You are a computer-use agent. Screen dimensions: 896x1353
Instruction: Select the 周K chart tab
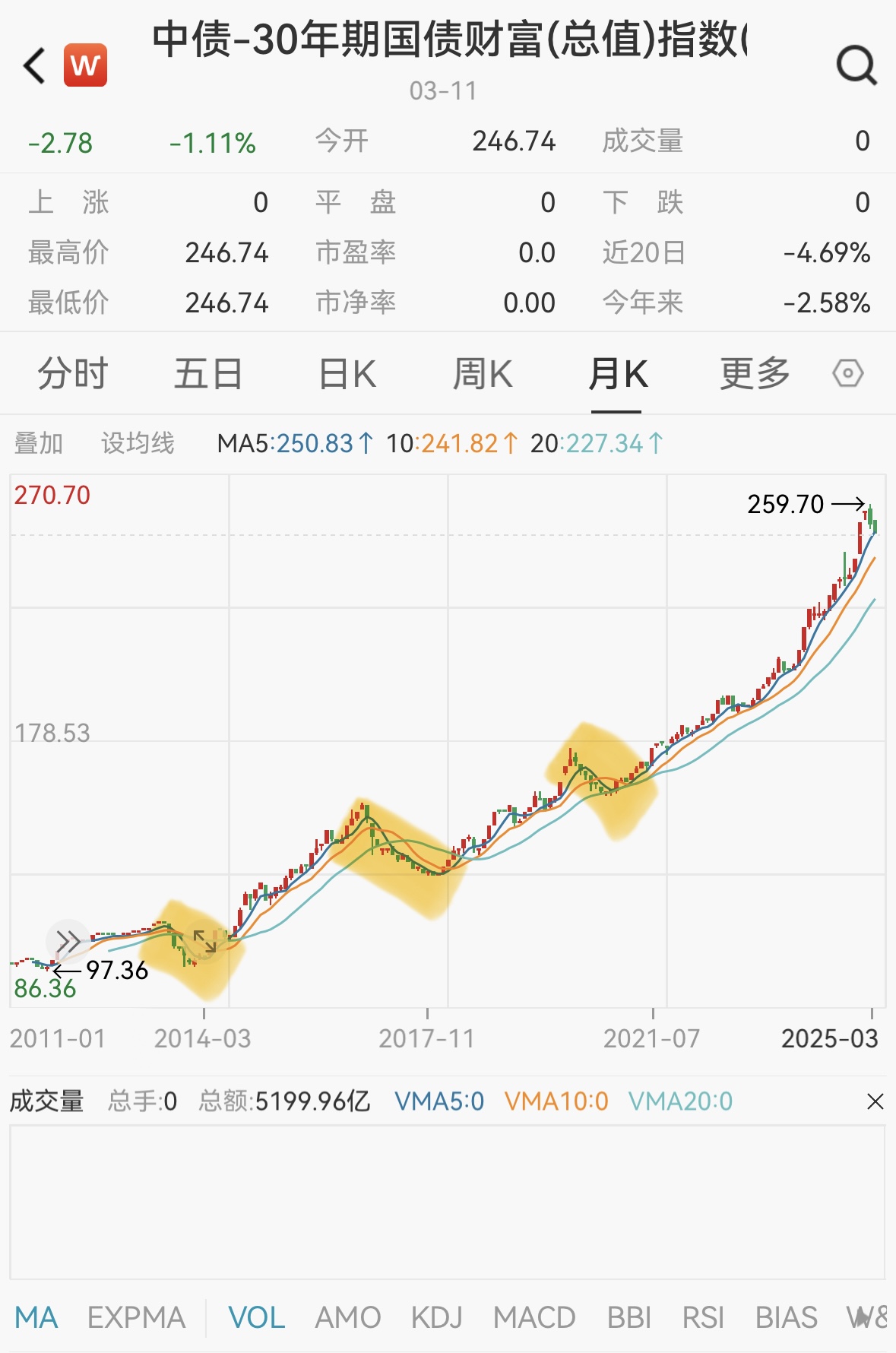click(x=482, y=374)
